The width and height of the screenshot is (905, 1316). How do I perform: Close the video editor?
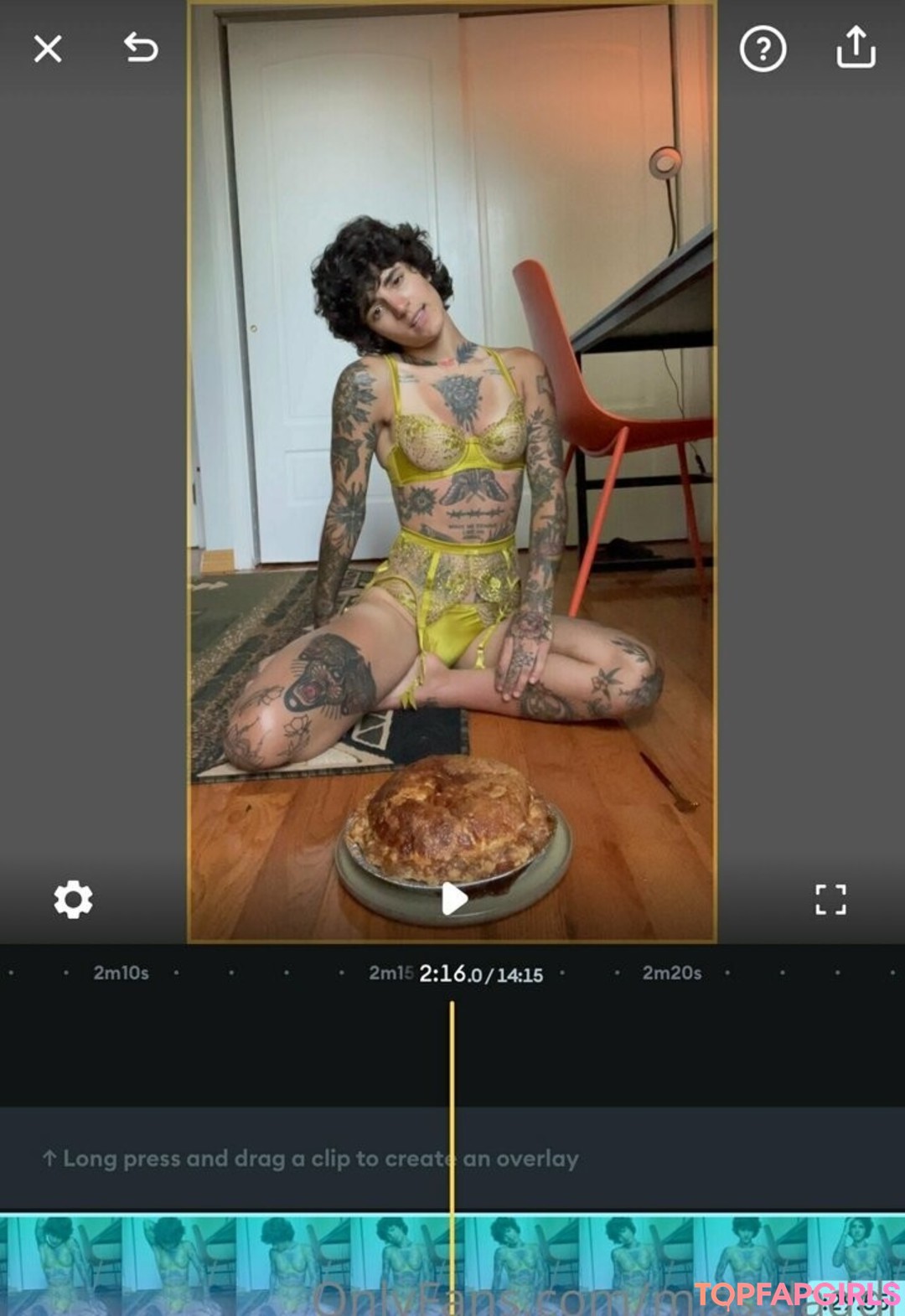tap(48, 49)
